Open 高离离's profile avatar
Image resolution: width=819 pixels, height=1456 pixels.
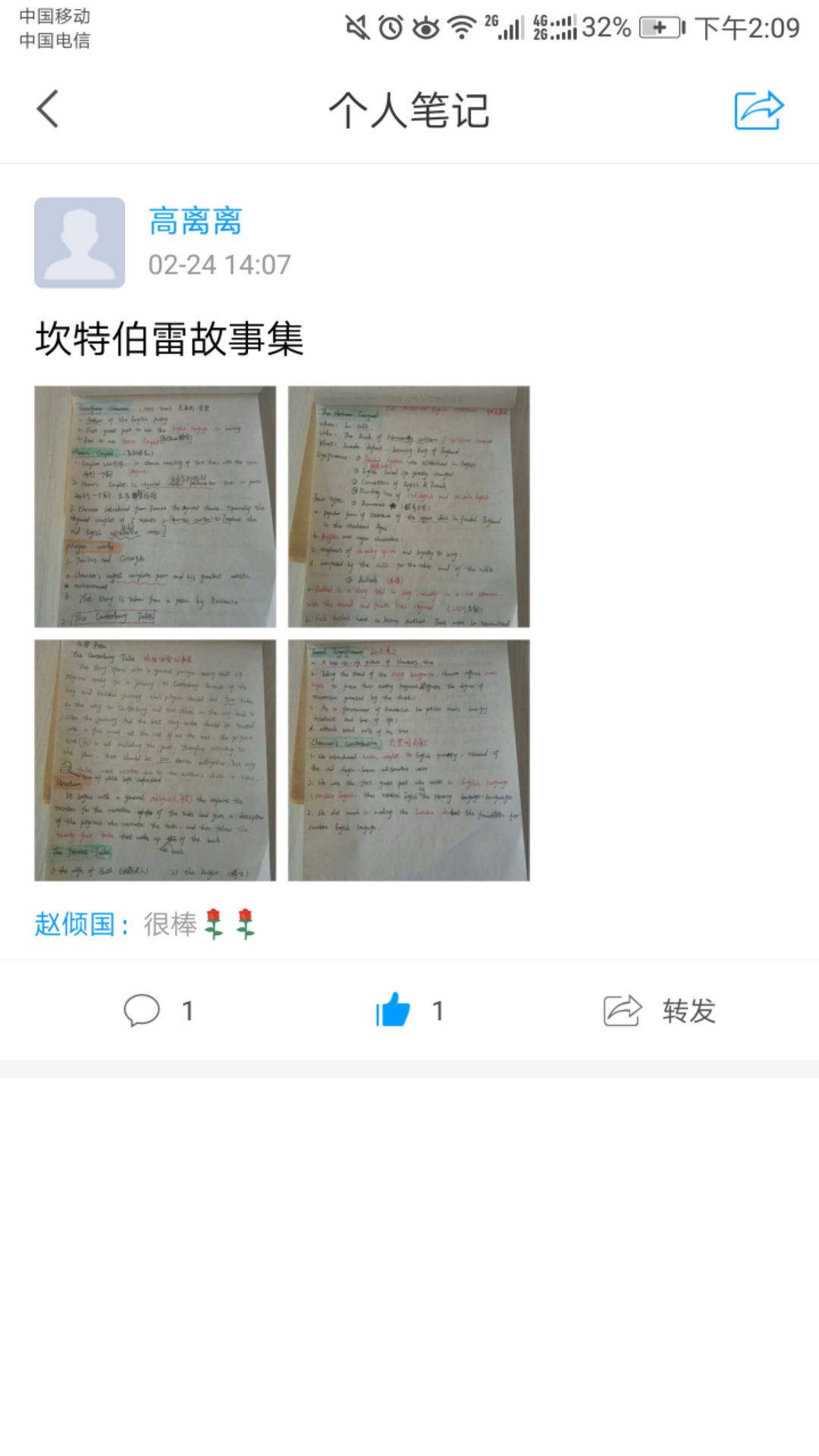point(80,243)
